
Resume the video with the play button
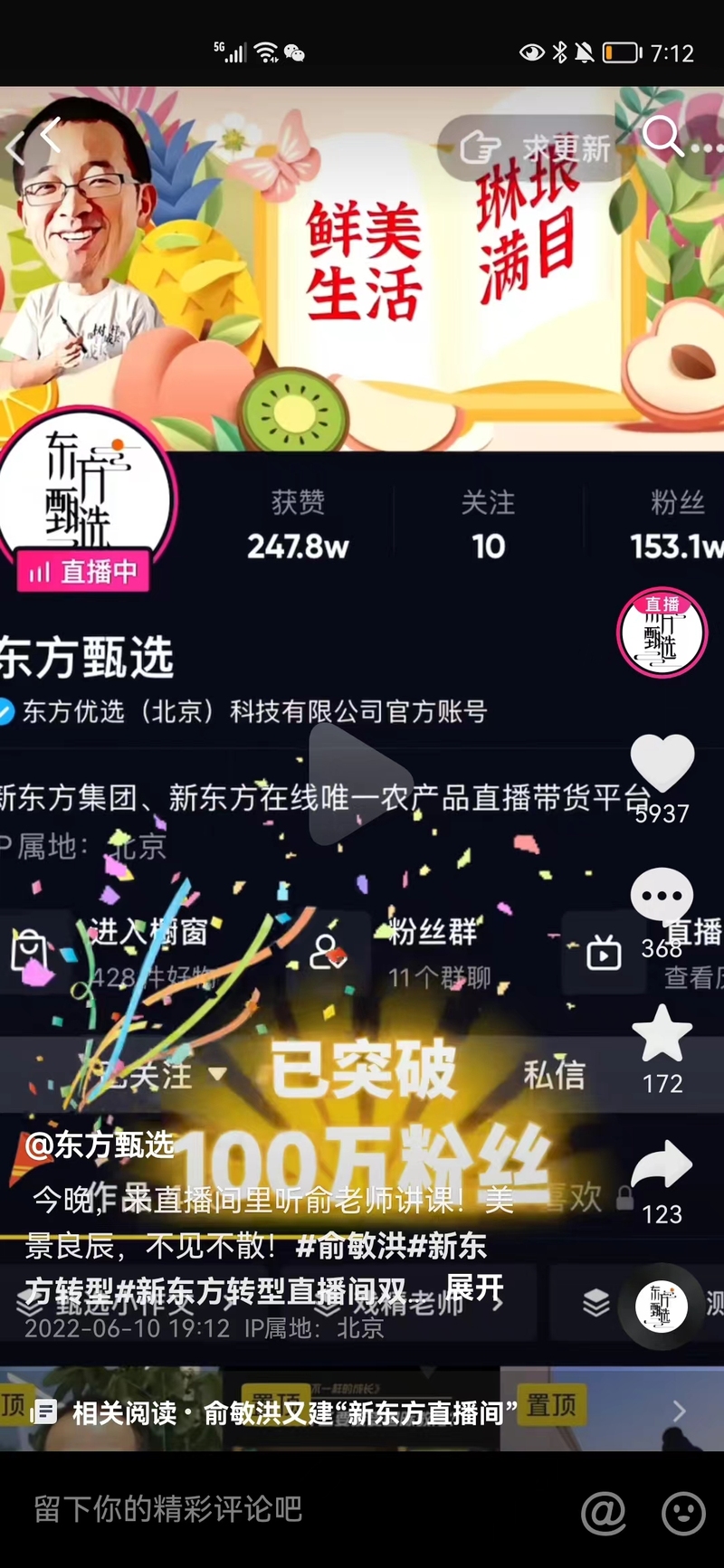click(360, 784)
